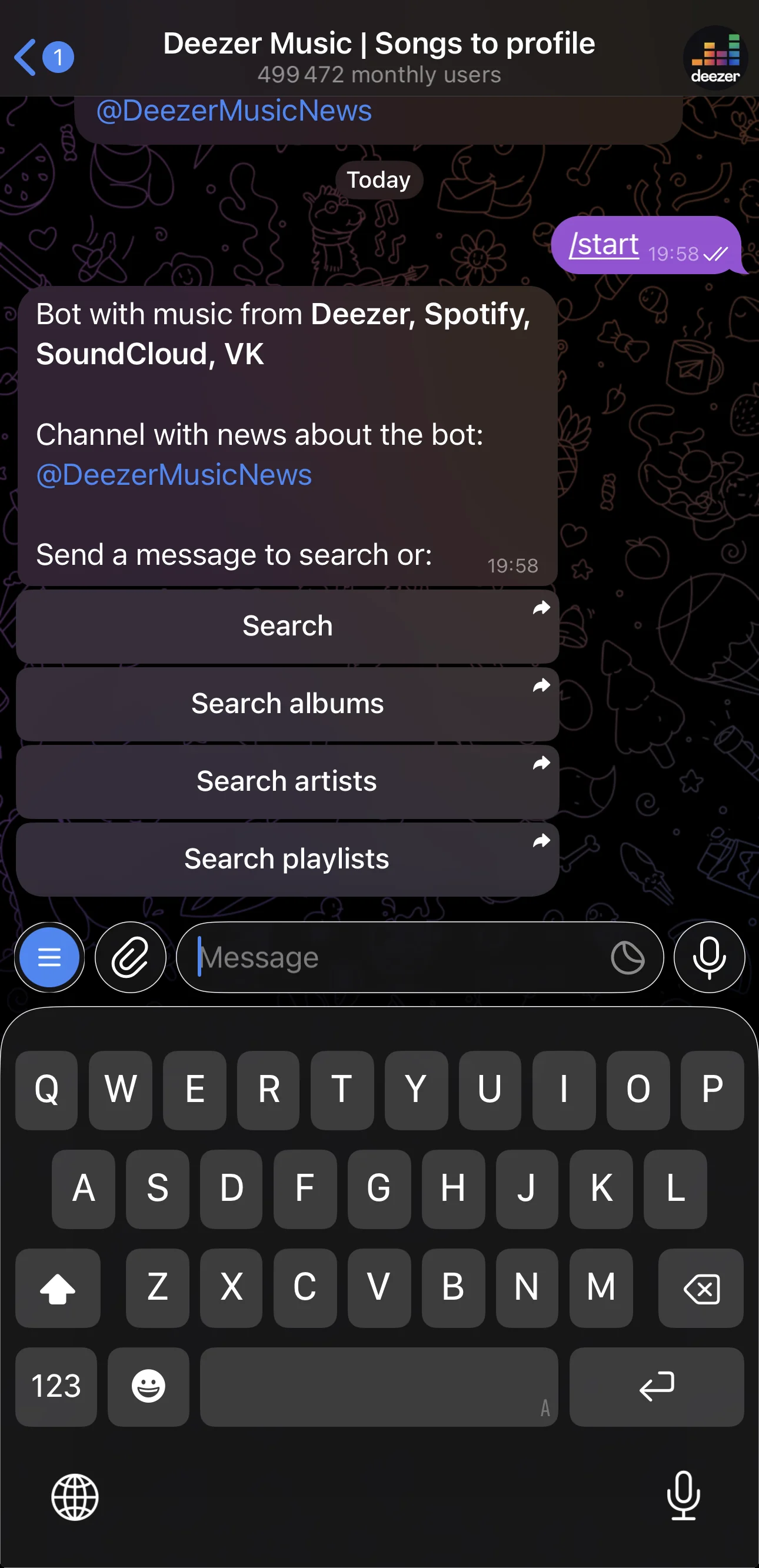The image size is (759, 1568).
Task: Open the Deezer bot profile picture
Action: coord(715,58)
